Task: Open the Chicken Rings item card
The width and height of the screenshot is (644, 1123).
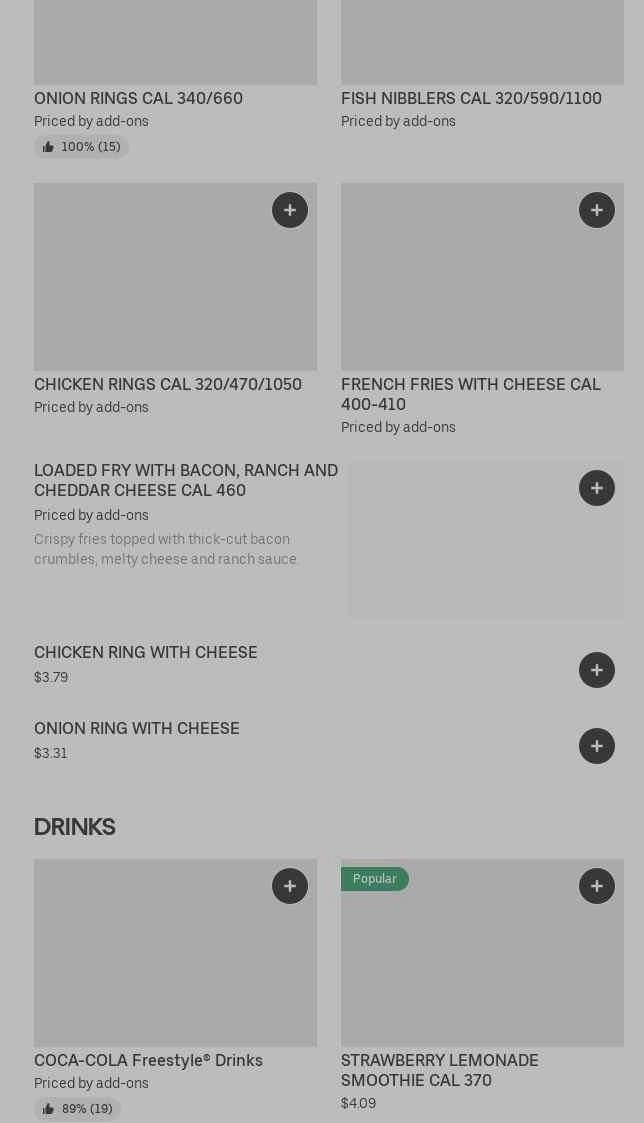Action: point(167,384)
